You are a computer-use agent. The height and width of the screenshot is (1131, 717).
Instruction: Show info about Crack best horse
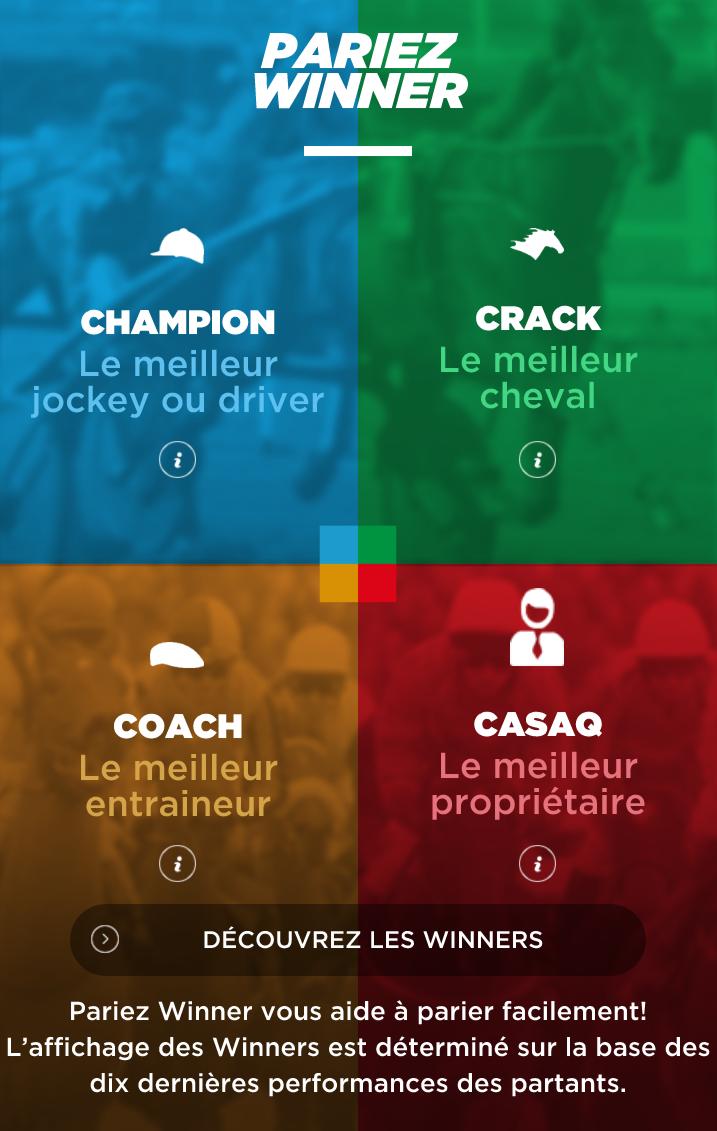coord(537,460)
